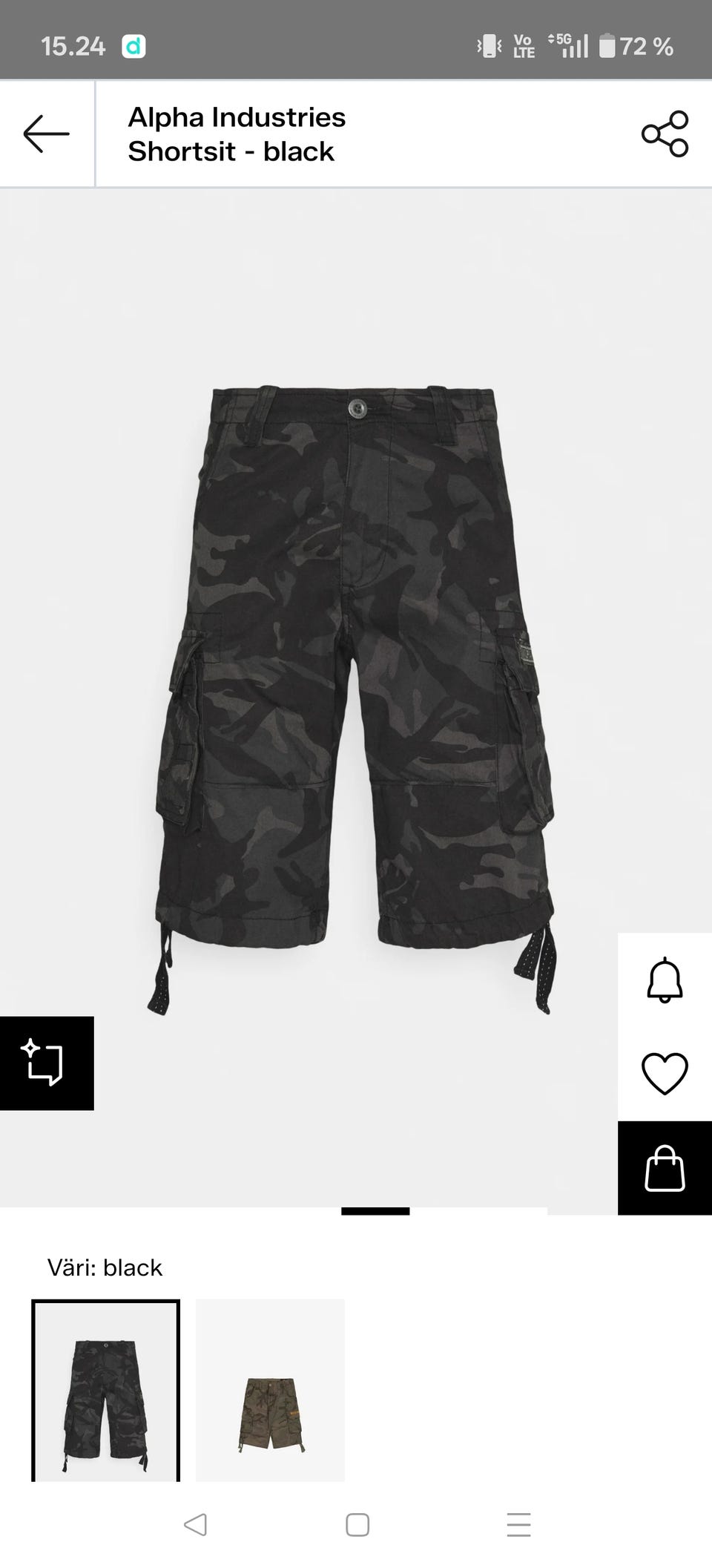Select the black camo color variant

[105, 1389]
